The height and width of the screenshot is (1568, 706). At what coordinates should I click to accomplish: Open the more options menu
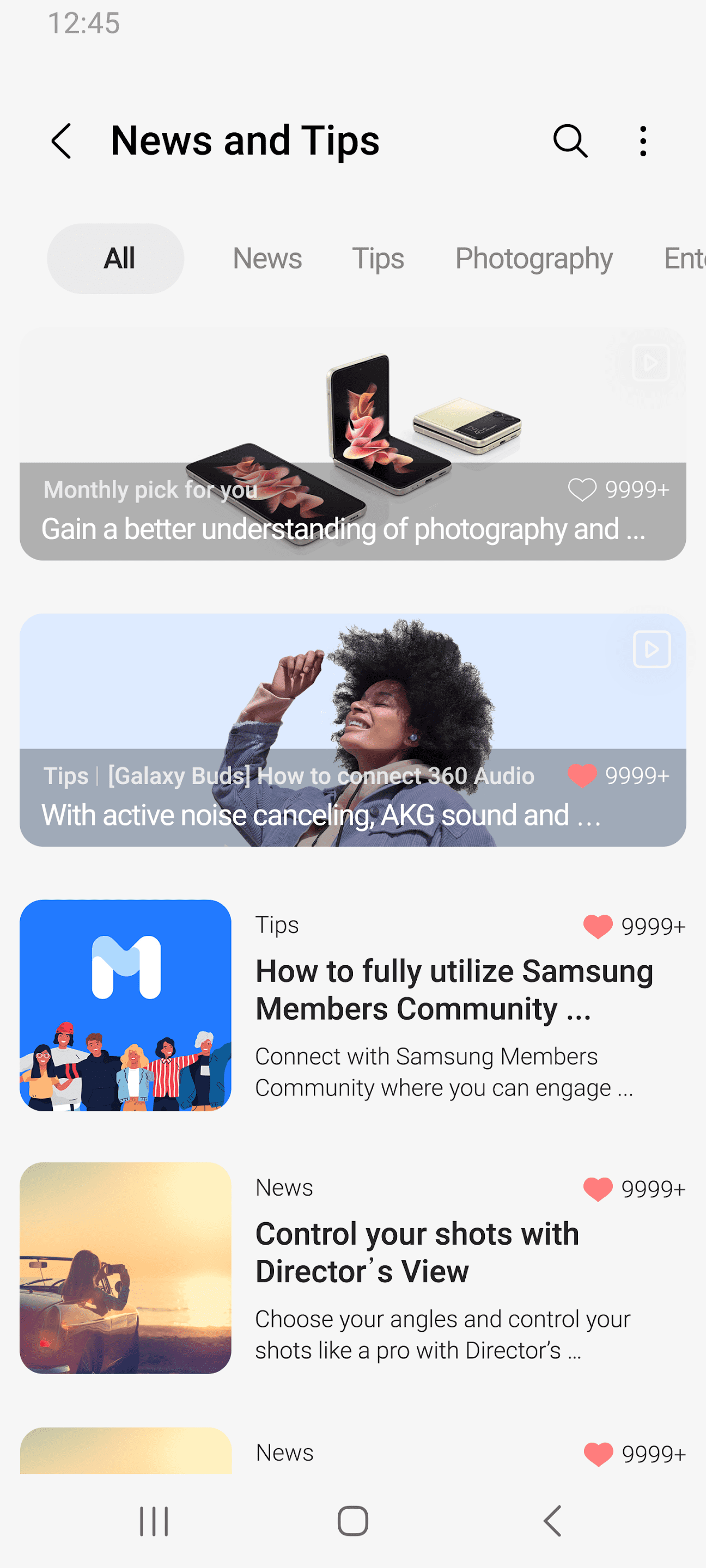[643, 141]
